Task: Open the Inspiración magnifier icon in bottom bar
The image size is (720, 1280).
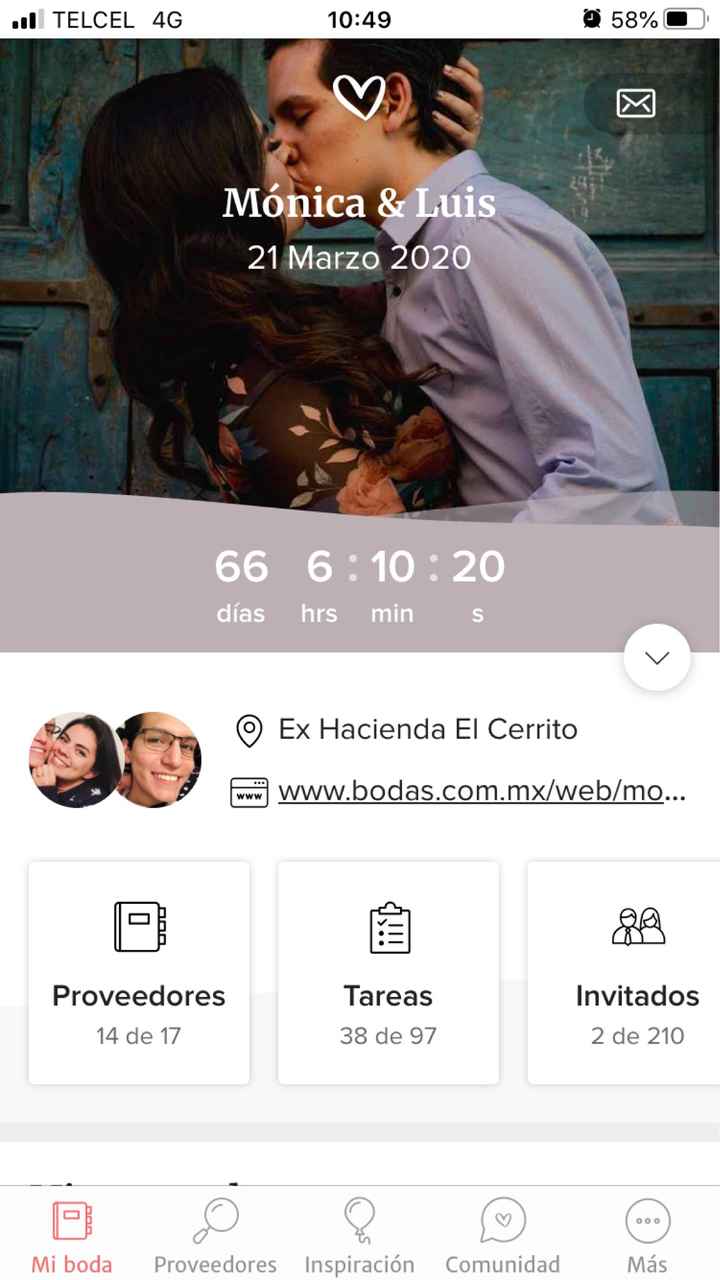Action: pos(359,1220)
